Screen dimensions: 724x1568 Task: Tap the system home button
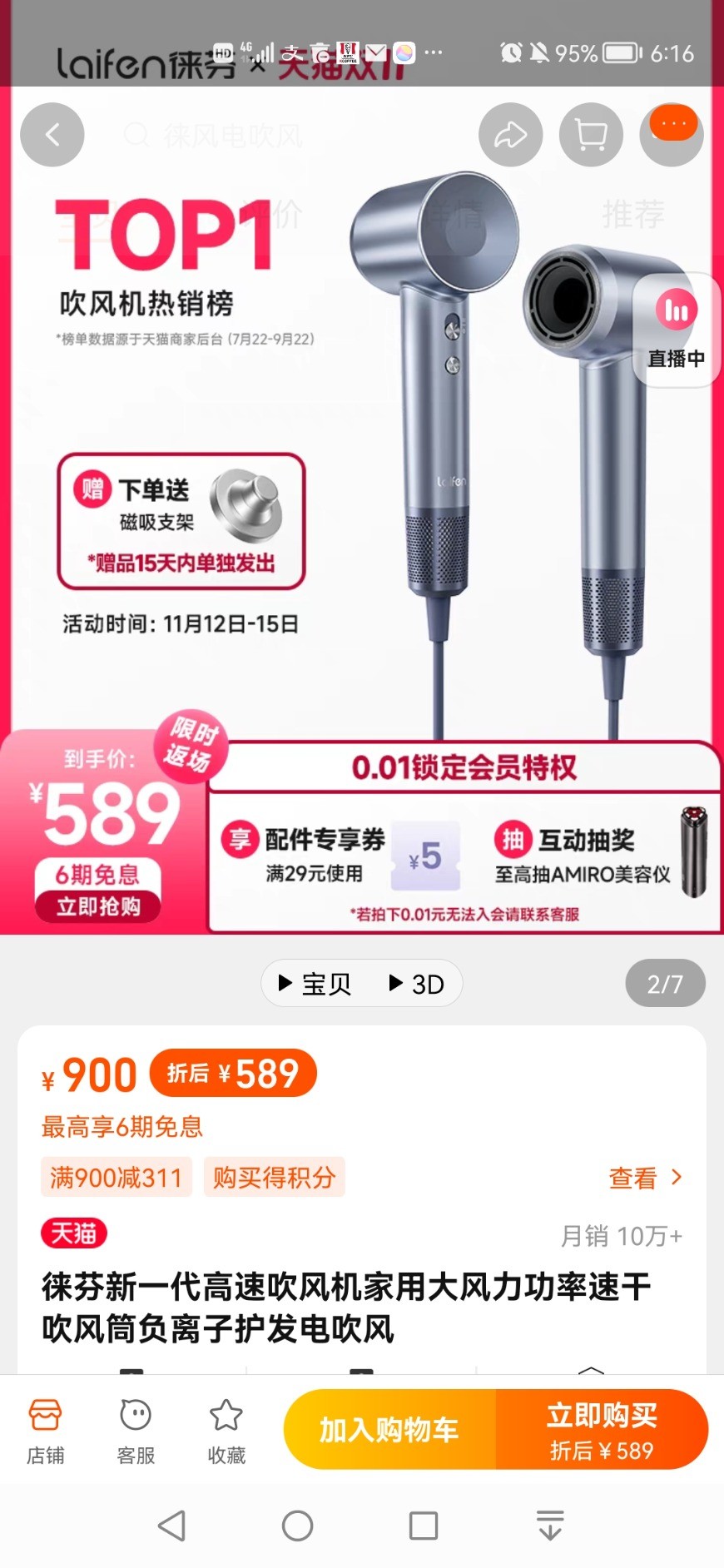[297, 1526]
